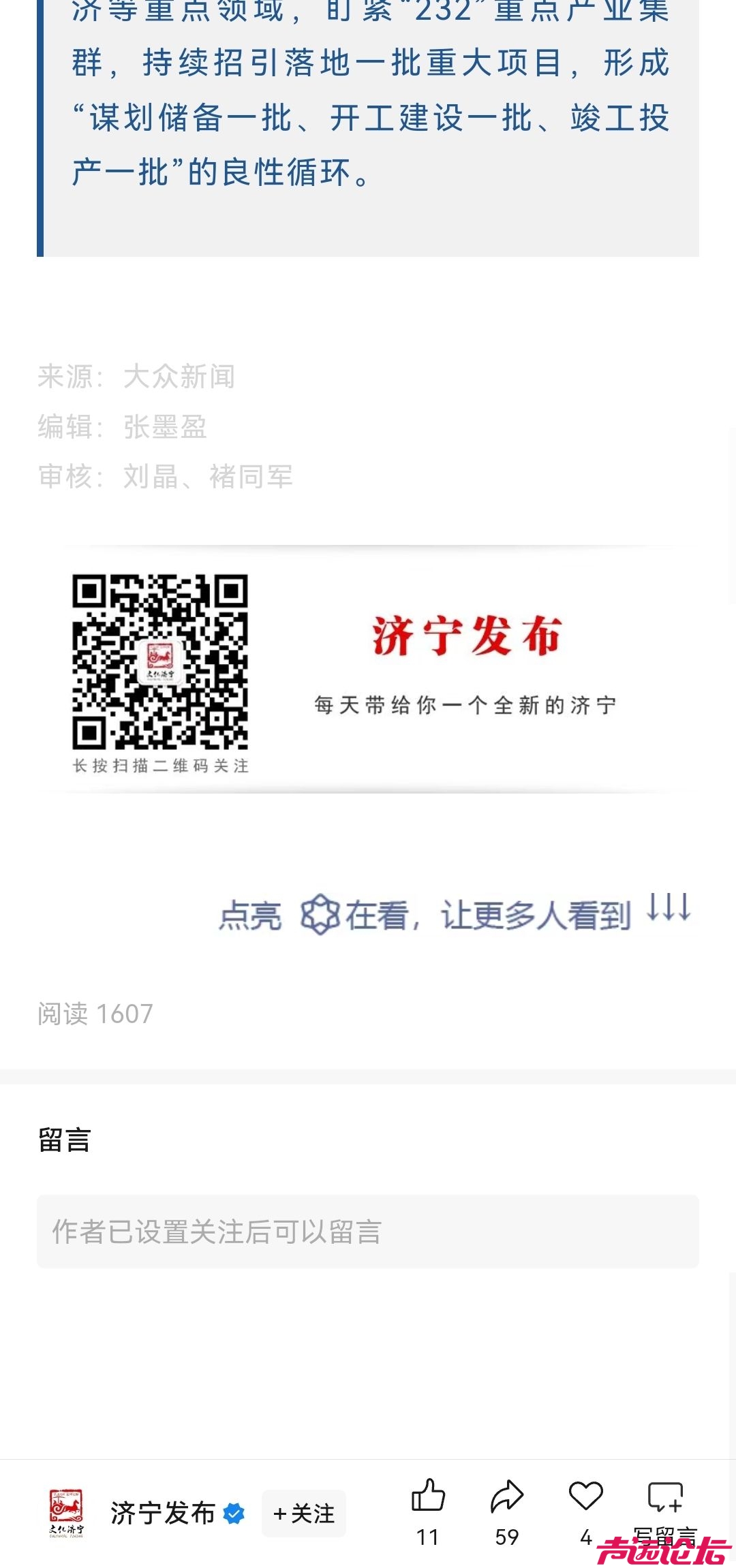Open the 济宁发布 account profile
The image size is (736, 1568).
pyautogui.click(x=162, y=1514)
